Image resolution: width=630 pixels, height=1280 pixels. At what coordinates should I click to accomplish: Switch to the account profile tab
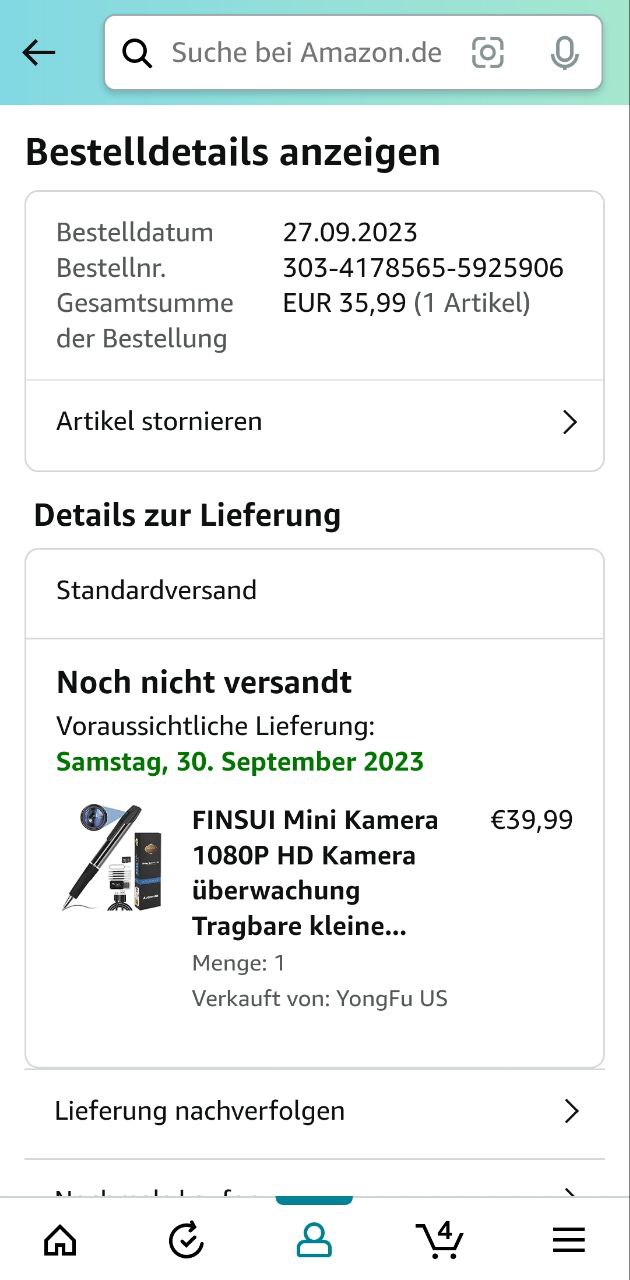tap(314, 1241)
